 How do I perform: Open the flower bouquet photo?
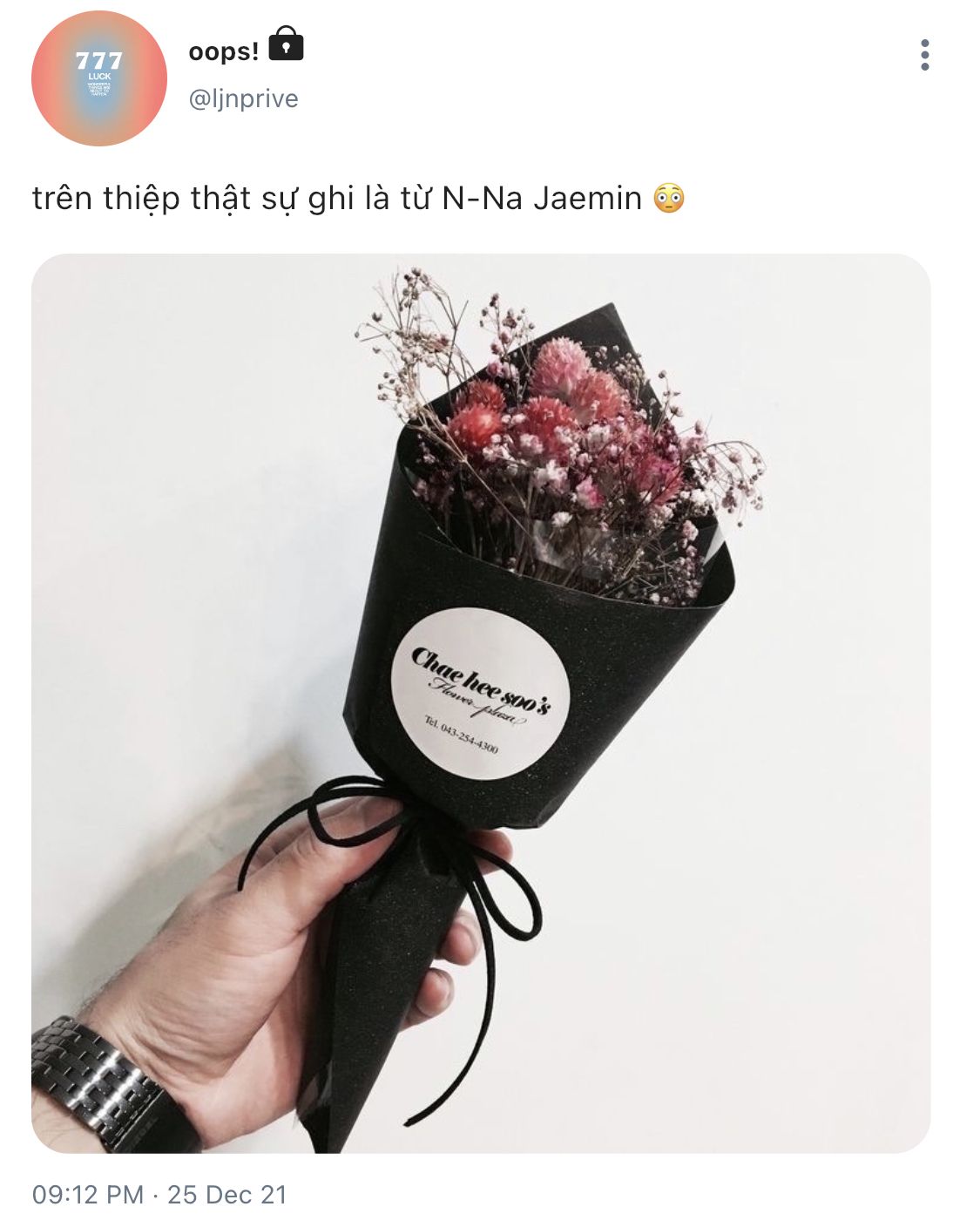(481, 702)
